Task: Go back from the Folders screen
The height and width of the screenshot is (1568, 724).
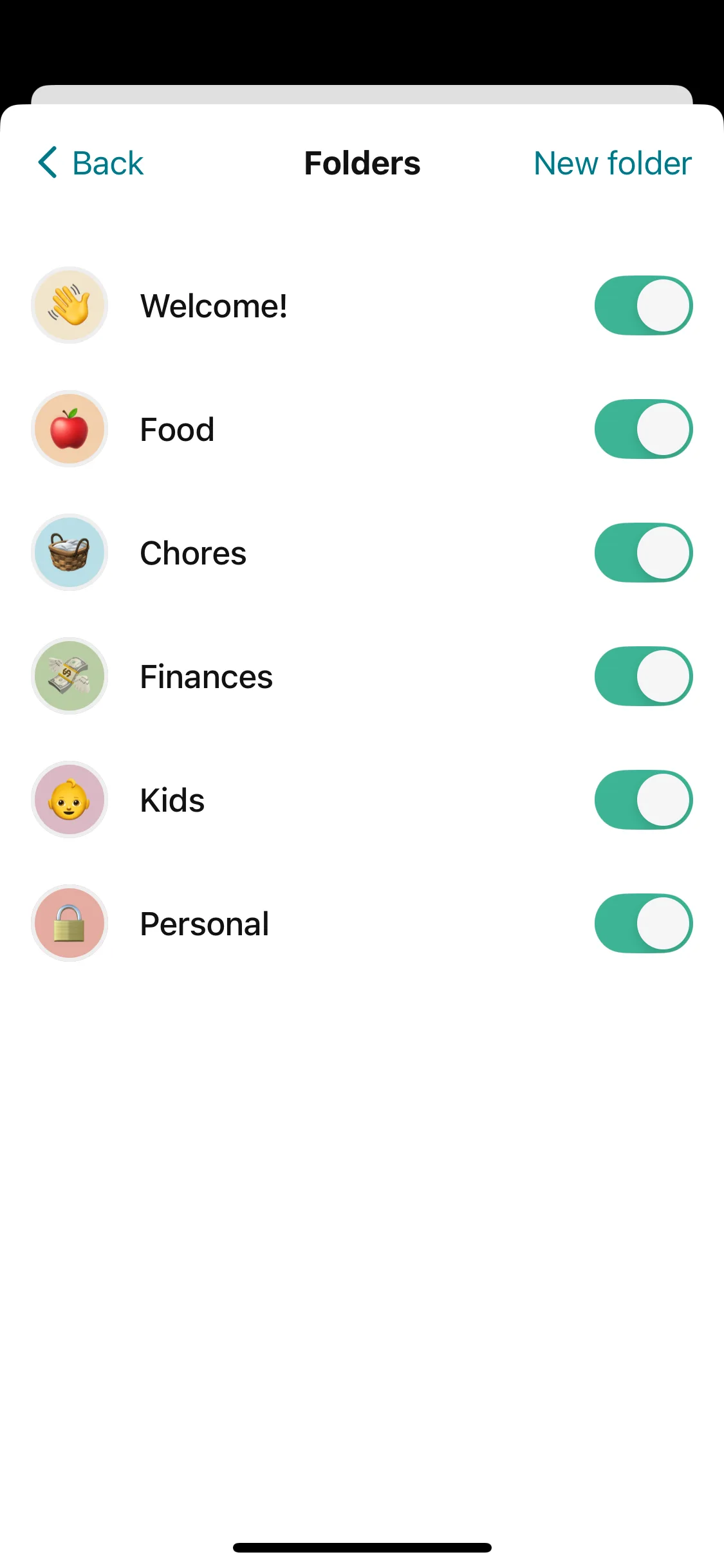Action: click(x=91, y=163)
